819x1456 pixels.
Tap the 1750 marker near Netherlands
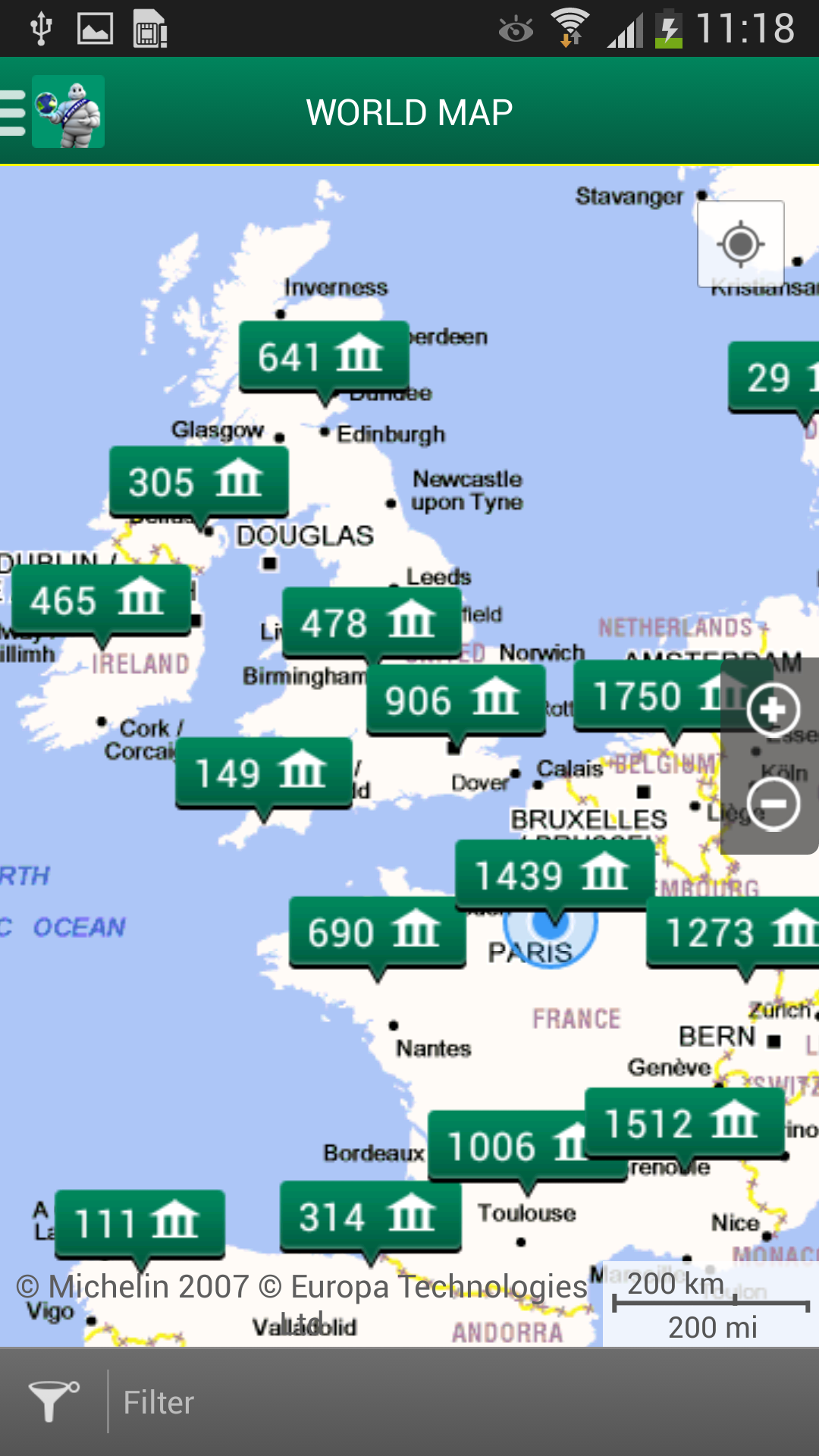(x=661, y=696)
